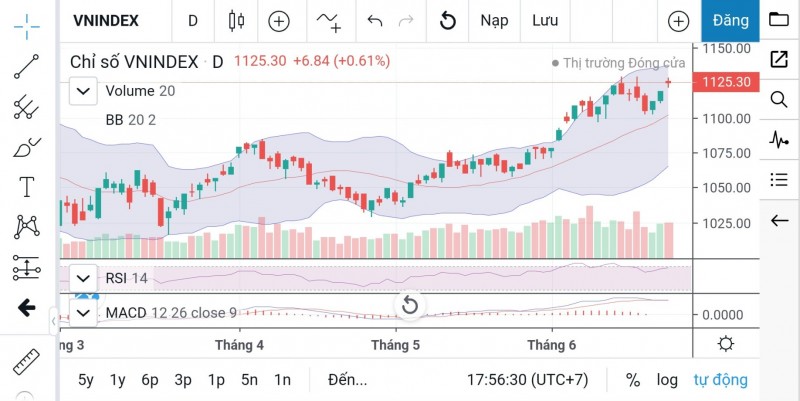The width and height of the screenshot is (800, 401).
Task: Change the D chart interval
Action: (193, 20)
